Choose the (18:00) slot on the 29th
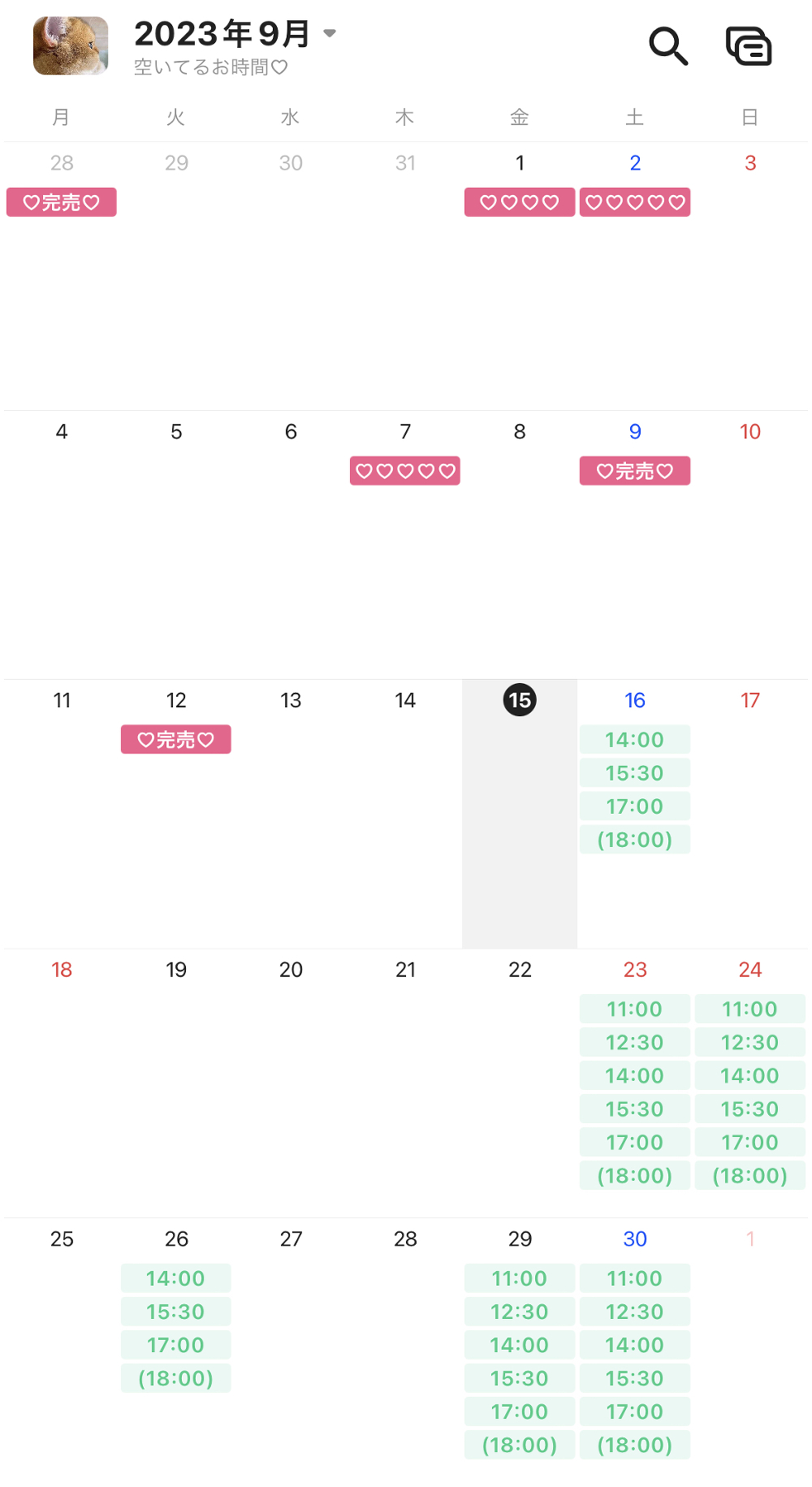 [520, 1445]
